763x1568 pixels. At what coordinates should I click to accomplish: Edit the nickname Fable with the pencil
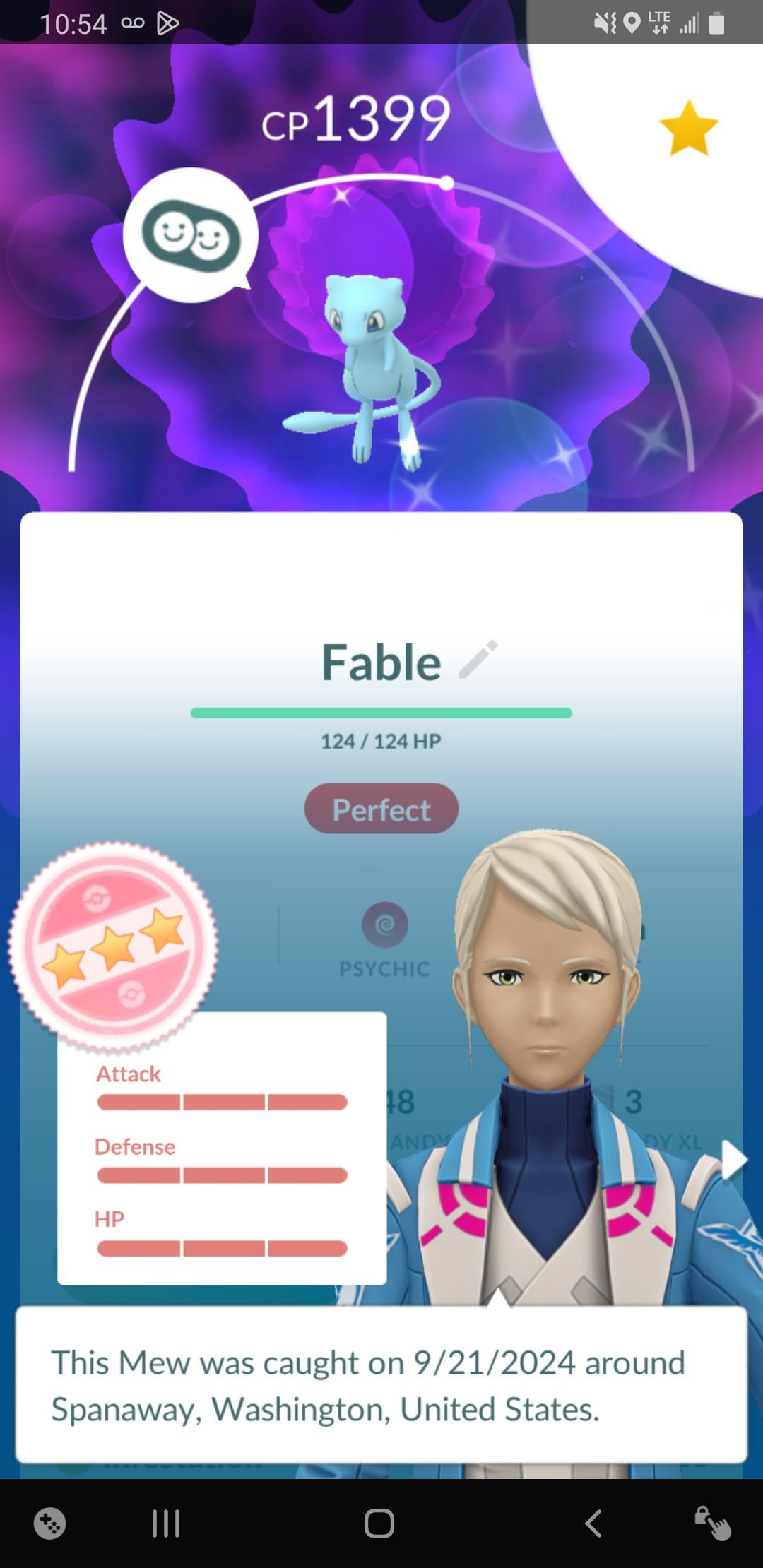click(x=478, y=660)
